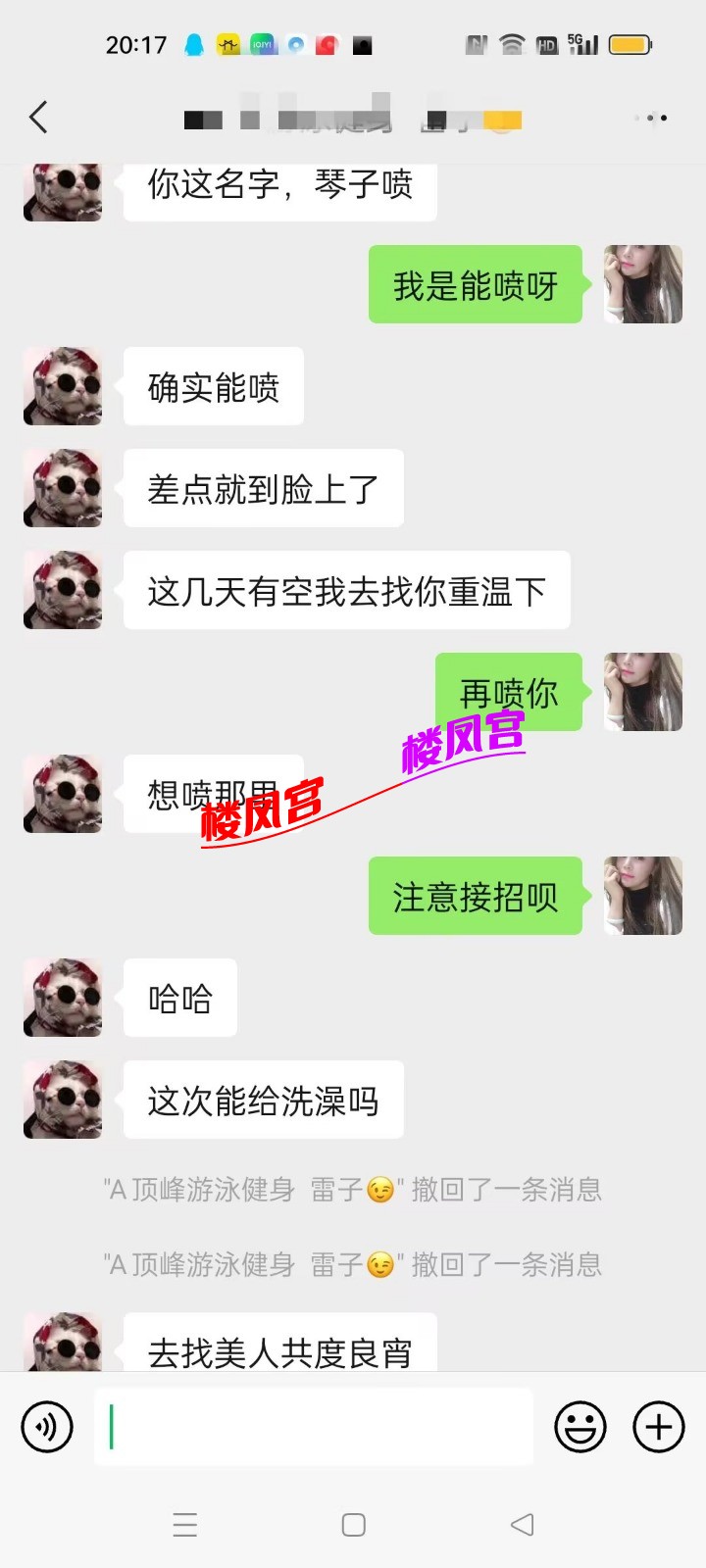Screen dimensions: 706x1568
Task: Switch to voice message input
Action: (x=47, y=1427)
